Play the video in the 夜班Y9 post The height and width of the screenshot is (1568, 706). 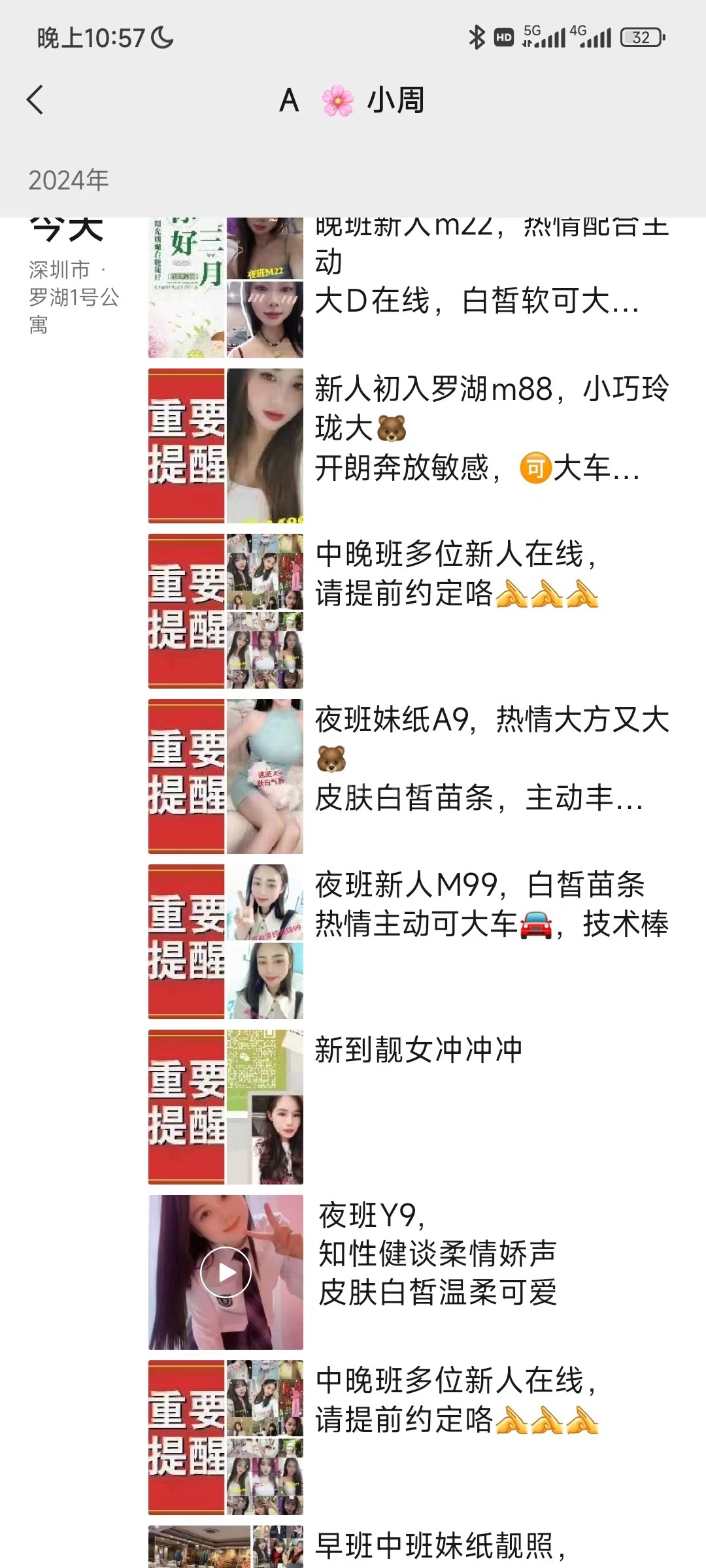(x=226, y=1272)
